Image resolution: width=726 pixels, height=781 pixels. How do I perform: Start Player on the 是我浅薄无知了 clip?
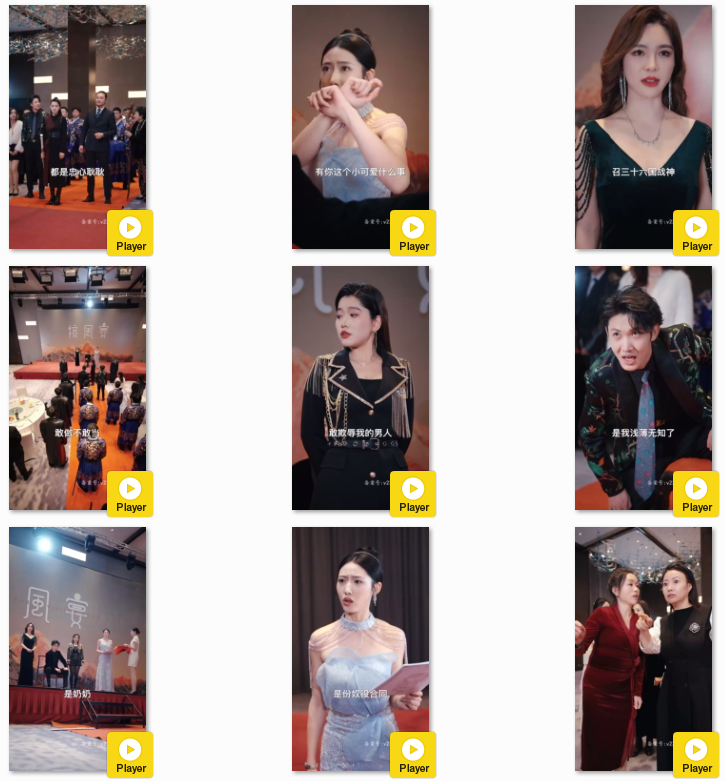[x=696, y=494]
